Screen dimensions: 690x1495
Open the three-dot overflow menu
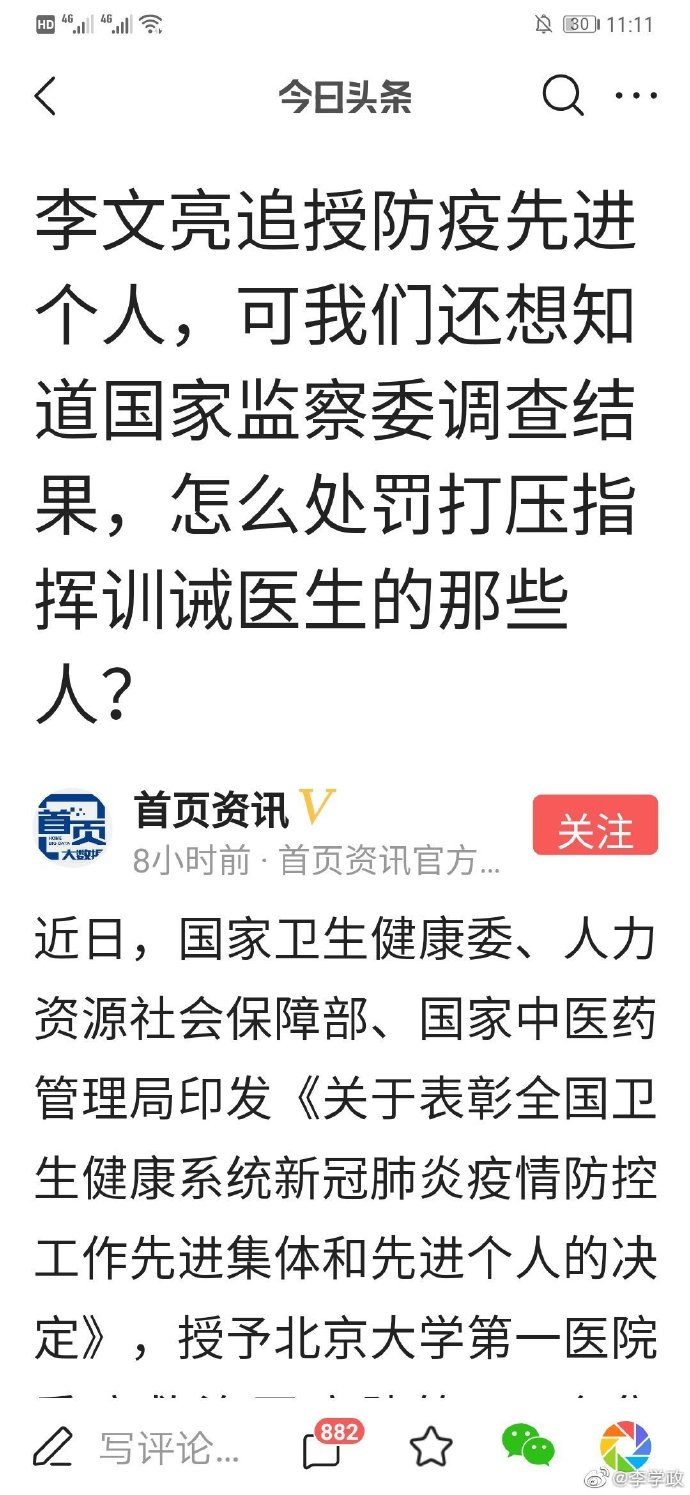636,96
